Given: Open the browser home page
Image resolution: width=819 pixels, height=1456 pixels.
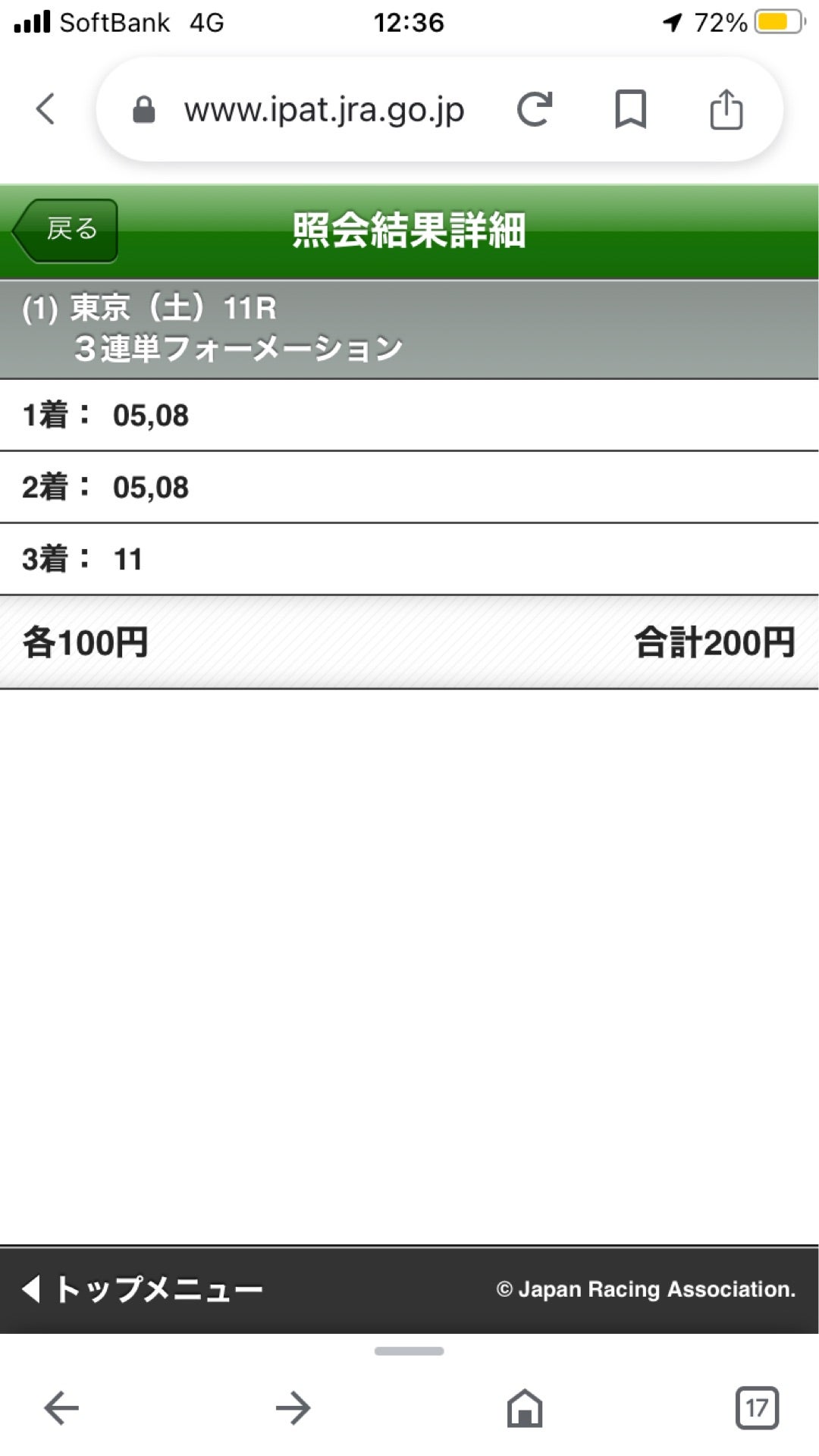Looking at the screenshot, I should pyautogui.click(x=525, y=1408).
